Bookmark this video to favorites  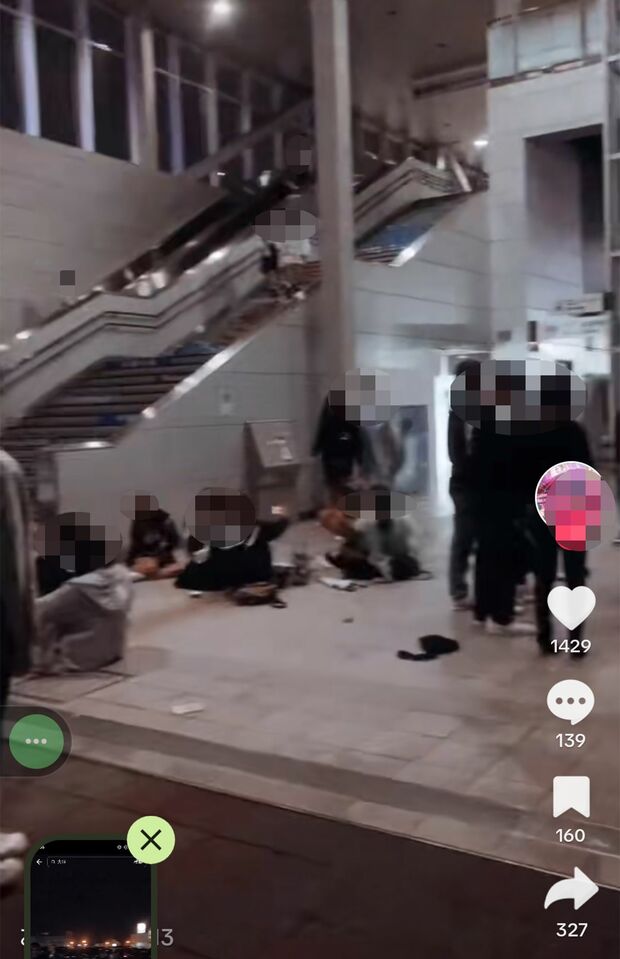tap(571, 796)
